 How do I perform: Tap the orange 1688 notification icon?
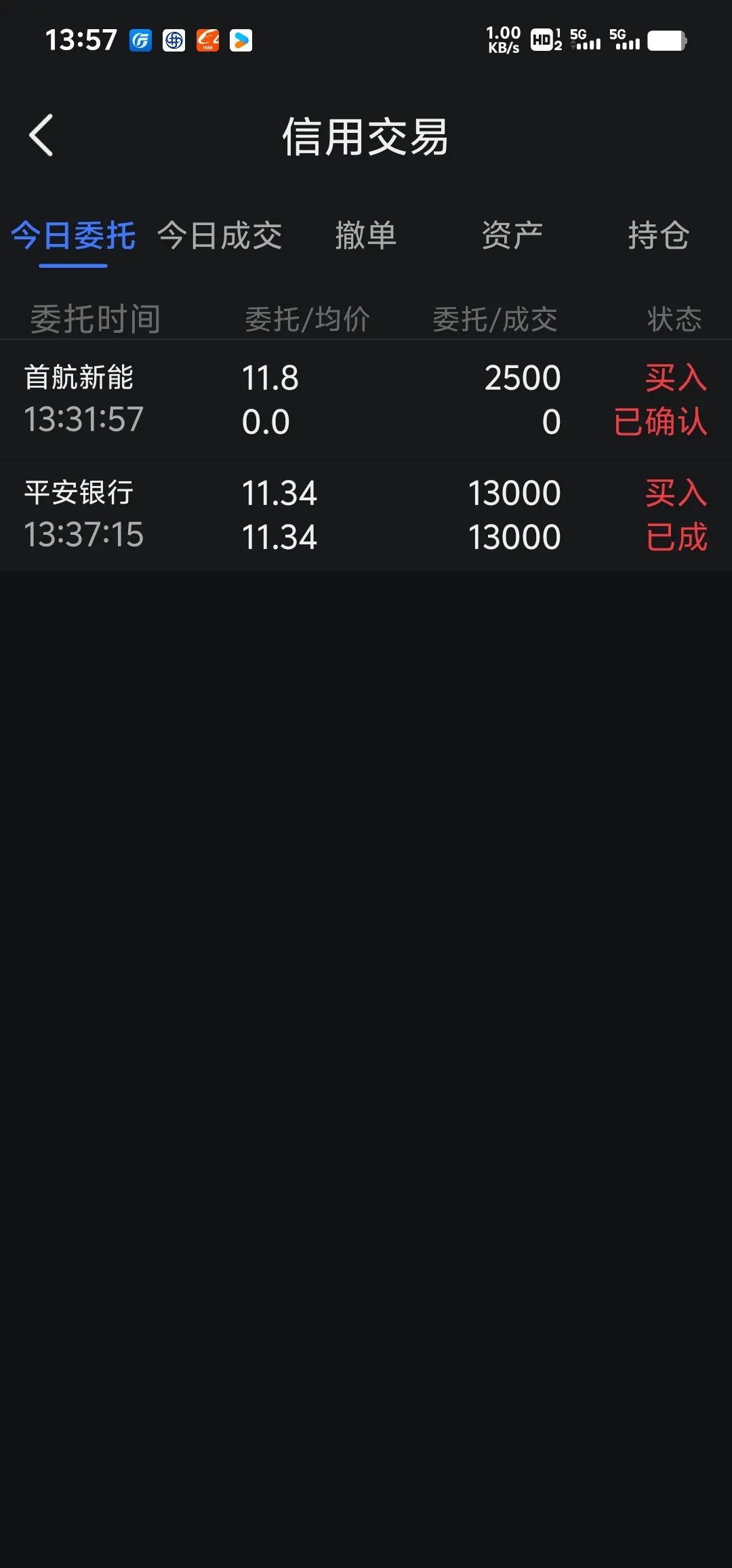click(206, 41)
